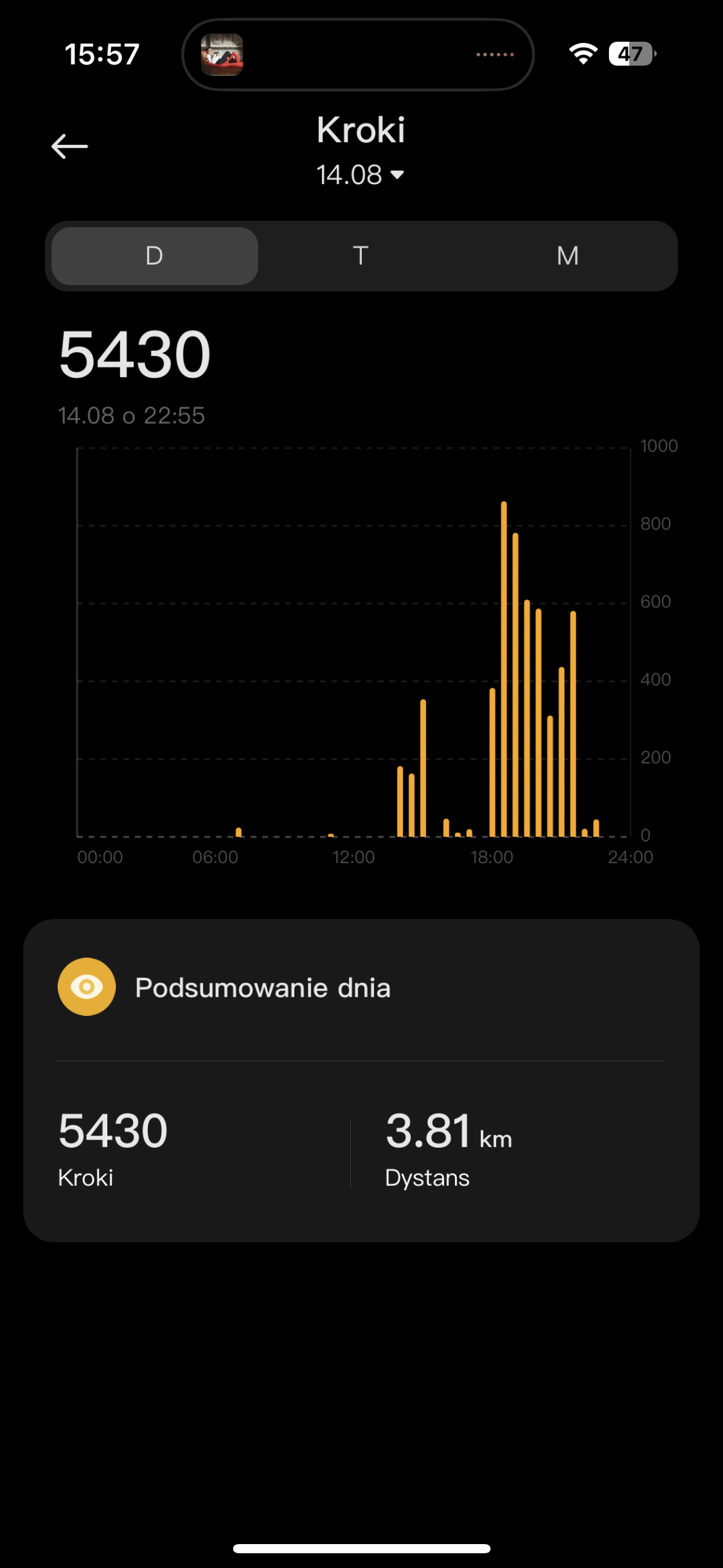Go back using the arrow icon
This screenshot has width=723, height=1568.
point(69,147)
